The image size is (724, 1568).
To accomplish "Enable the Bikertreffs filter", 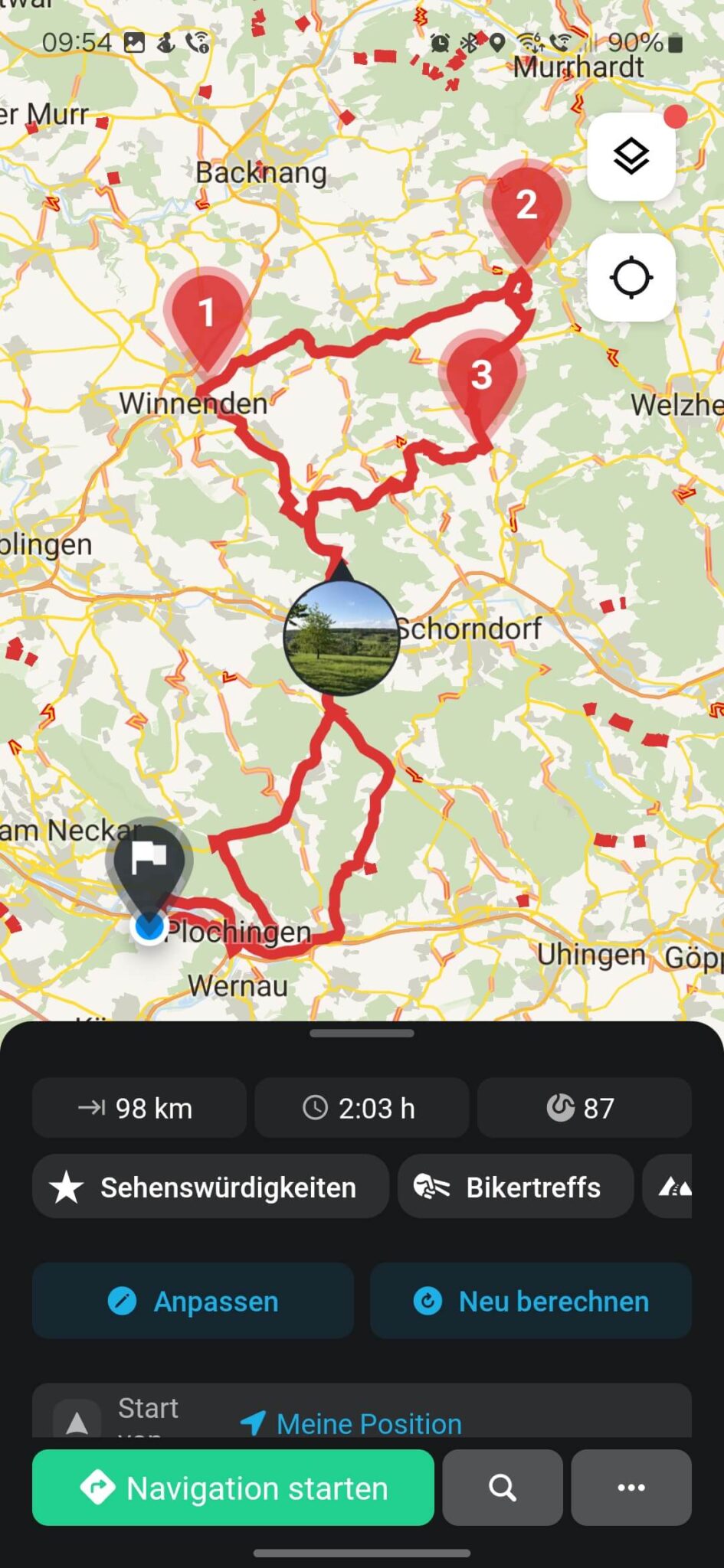I will click(515, 1187).
